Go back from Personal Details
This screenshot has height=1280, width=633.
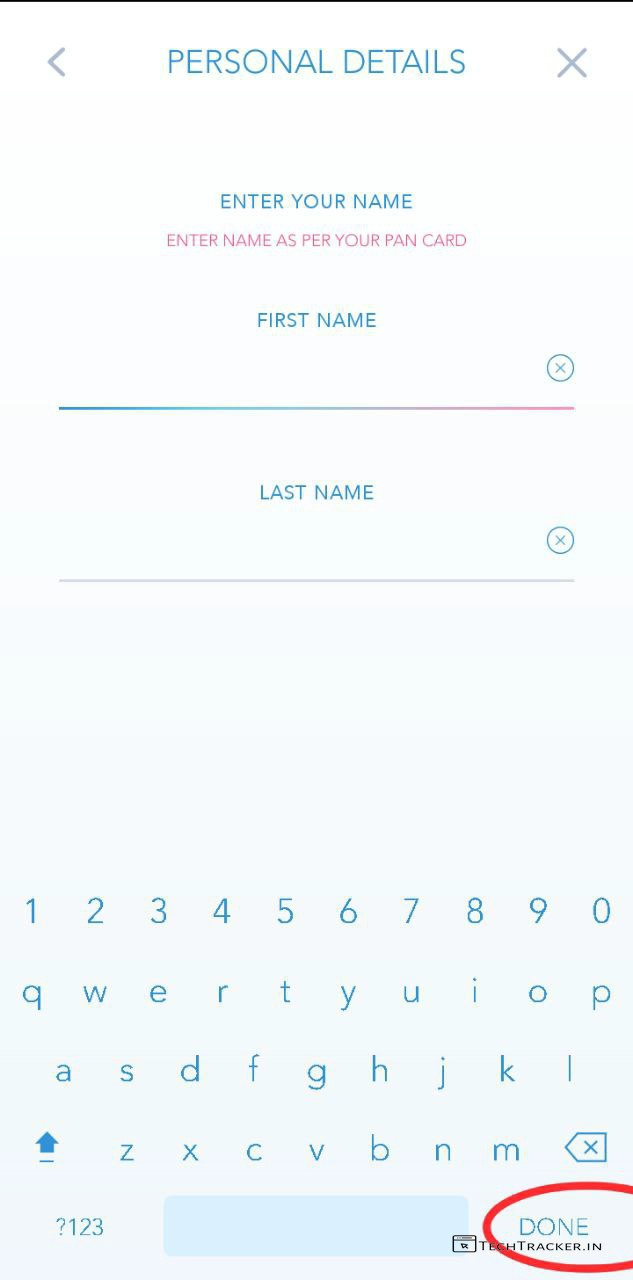coord(57,63)
